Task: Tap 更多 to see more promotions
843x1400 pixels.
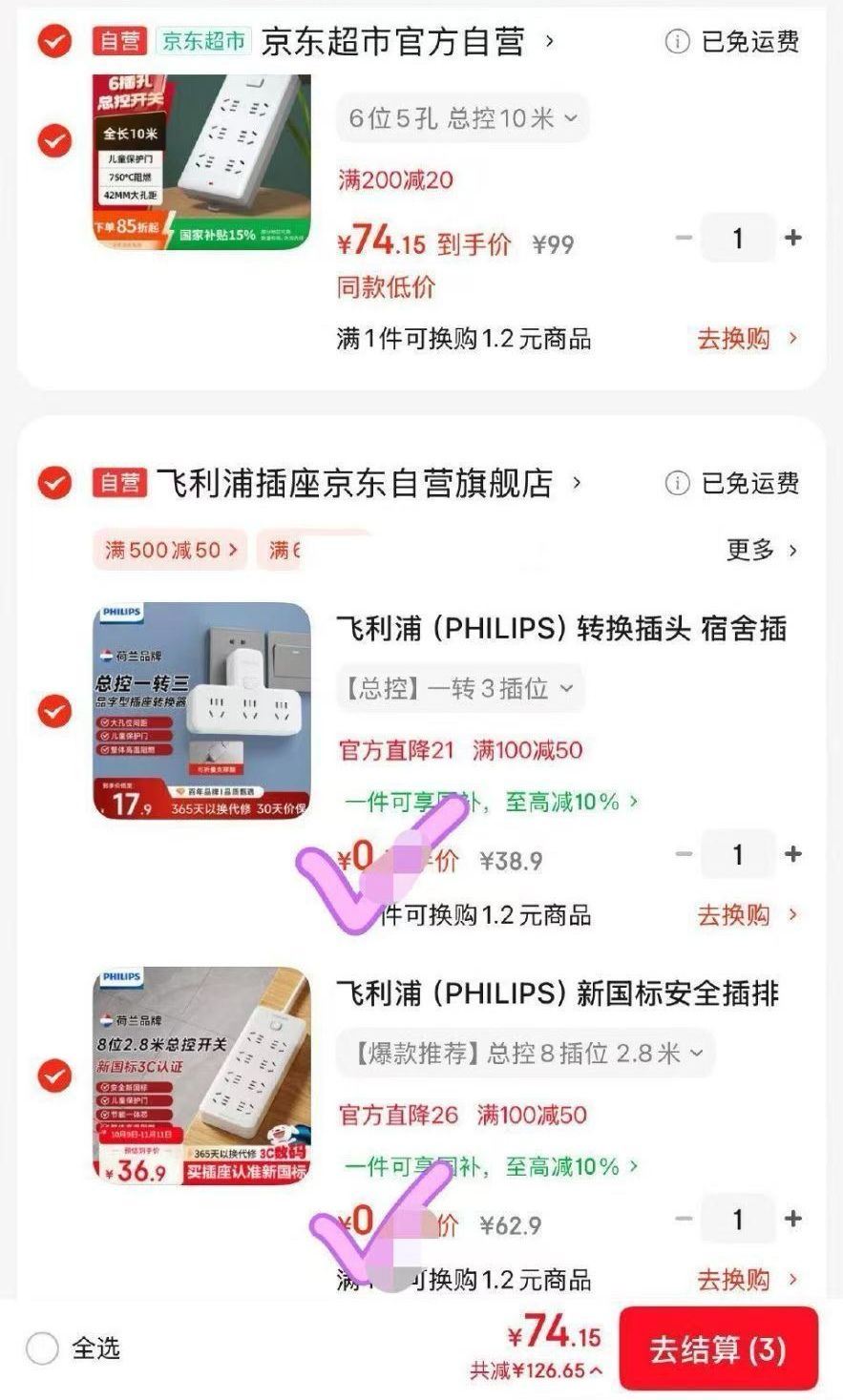Action: pos(762,550)
